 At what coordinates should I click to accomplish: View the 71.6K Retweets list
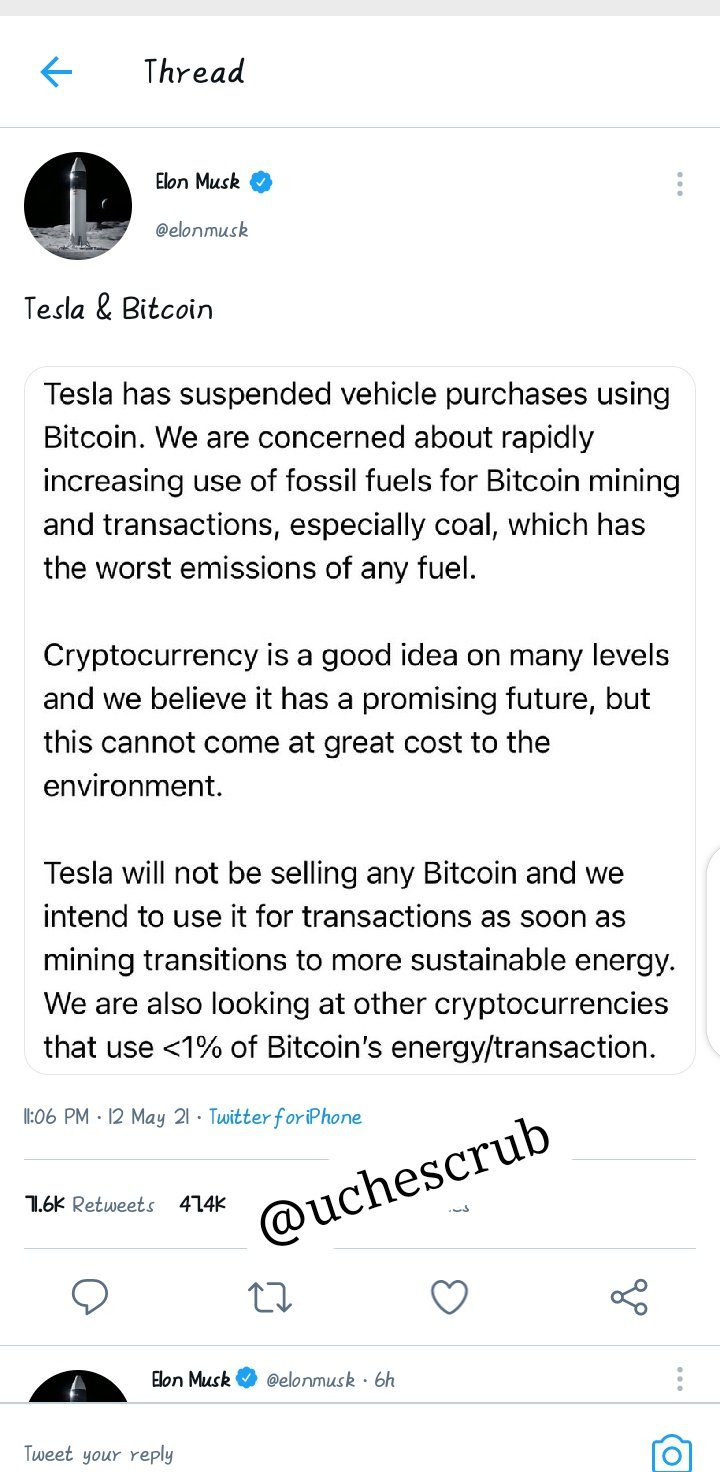coord(90,1204)
